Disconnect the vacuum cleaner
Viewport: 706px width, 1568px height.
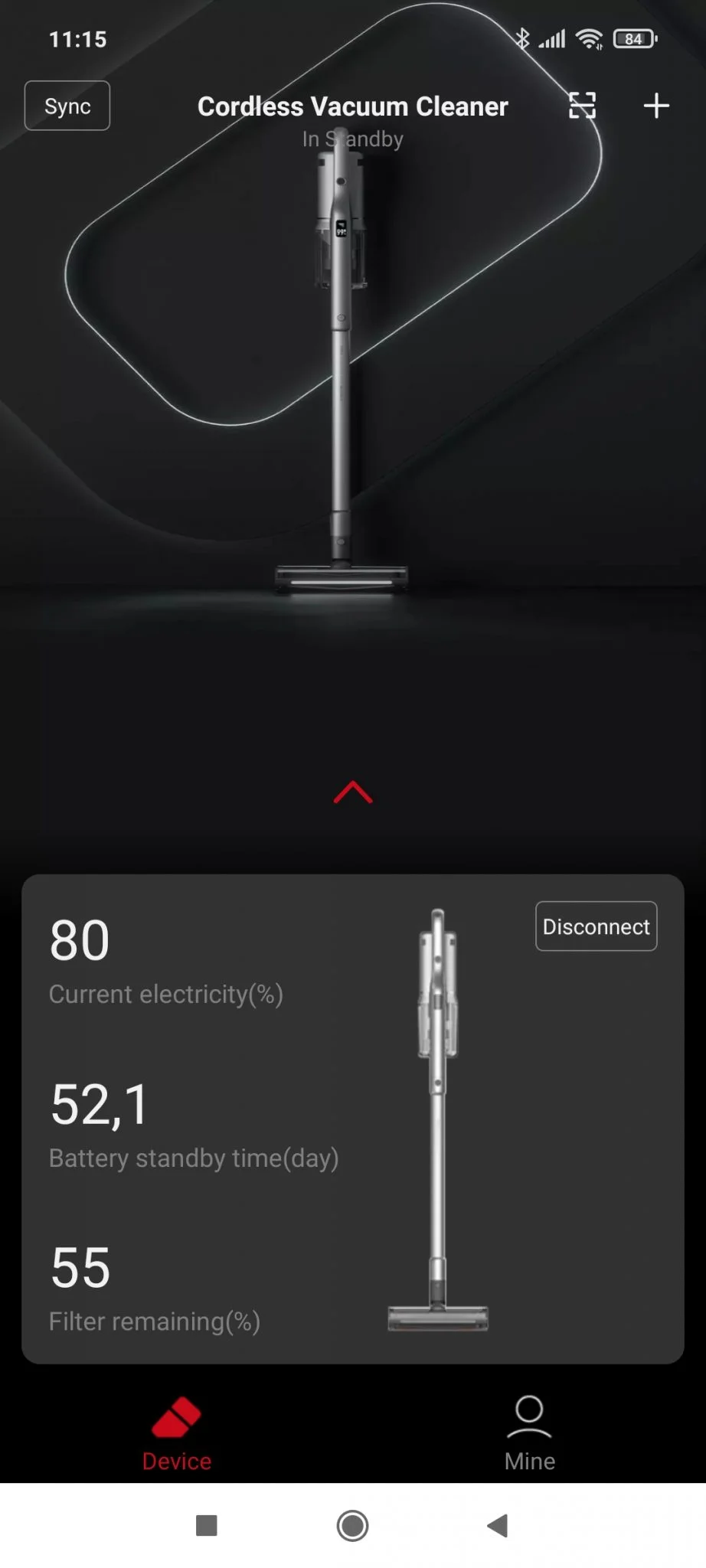[596, 926]
